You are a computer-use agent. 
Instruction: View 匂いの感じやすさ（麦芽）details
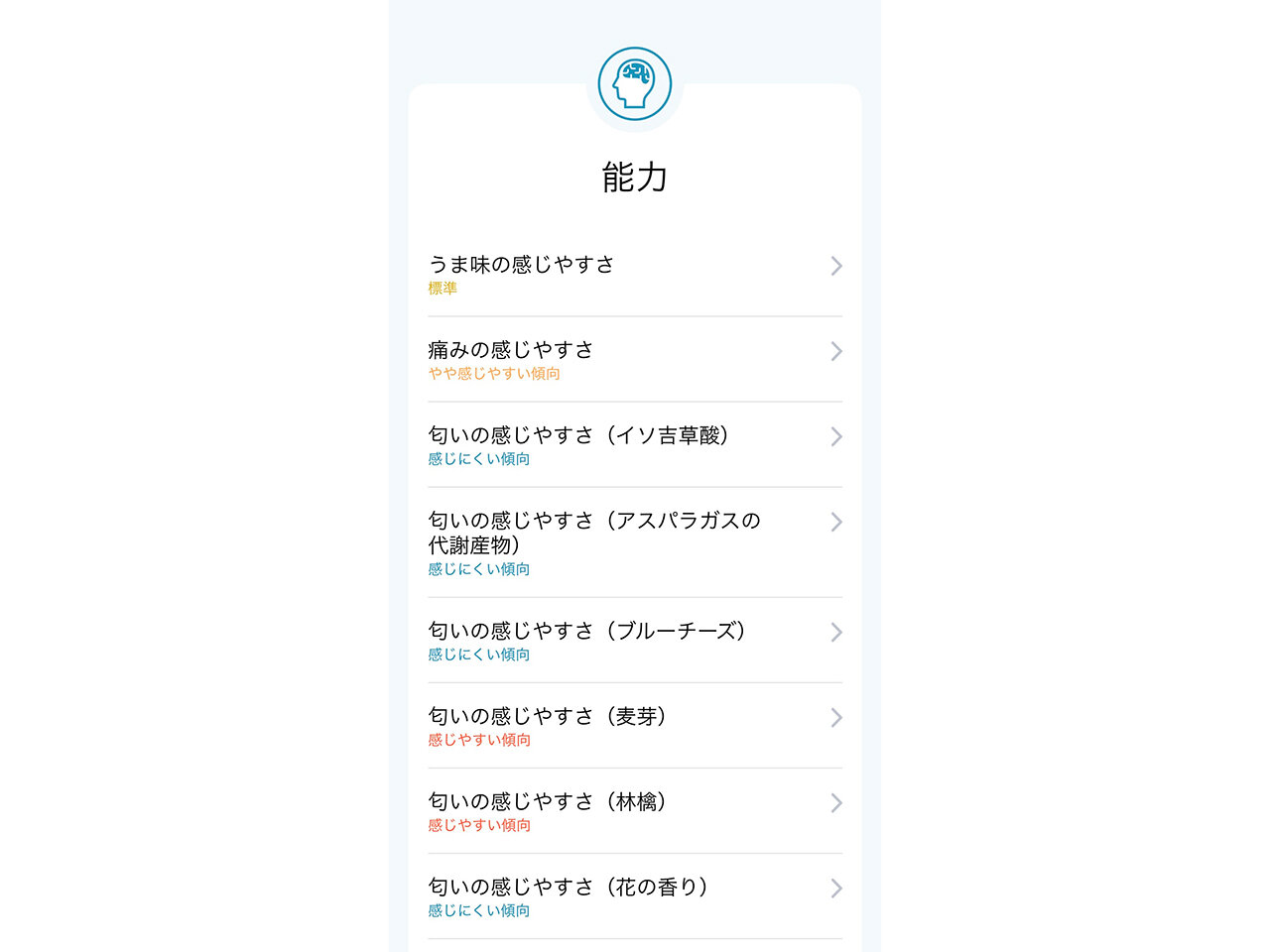coord(634,725)
